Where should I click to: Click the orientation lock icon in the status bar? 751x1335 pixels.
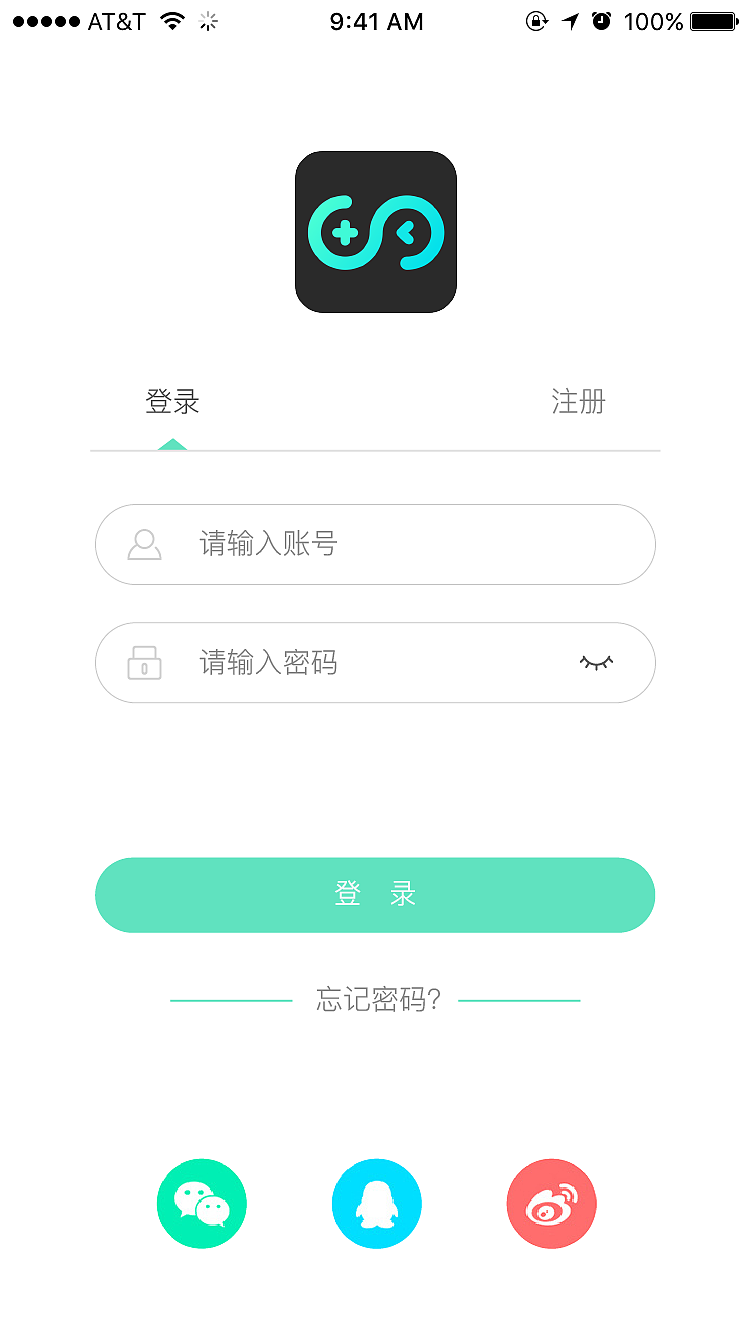536,21
